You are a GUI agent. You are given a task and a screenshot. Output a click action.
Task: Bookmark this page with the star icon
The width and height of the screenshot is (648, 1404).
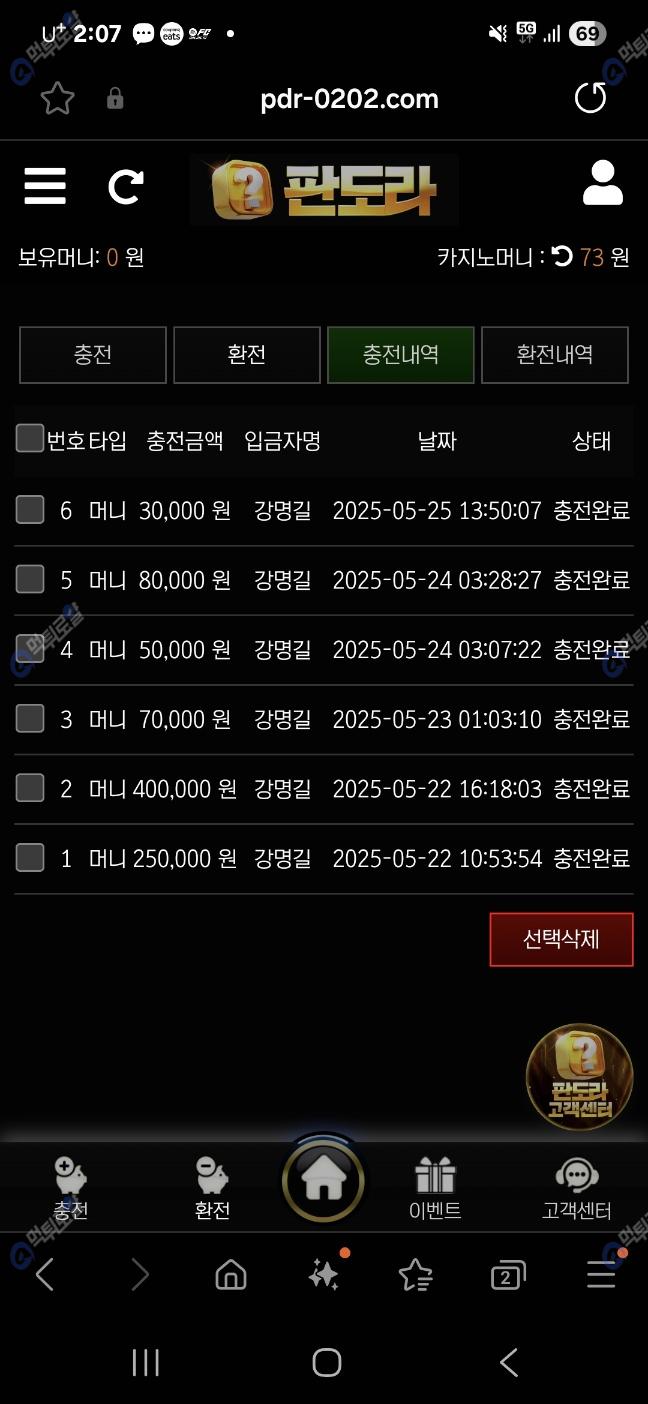(x=58, y=98)
